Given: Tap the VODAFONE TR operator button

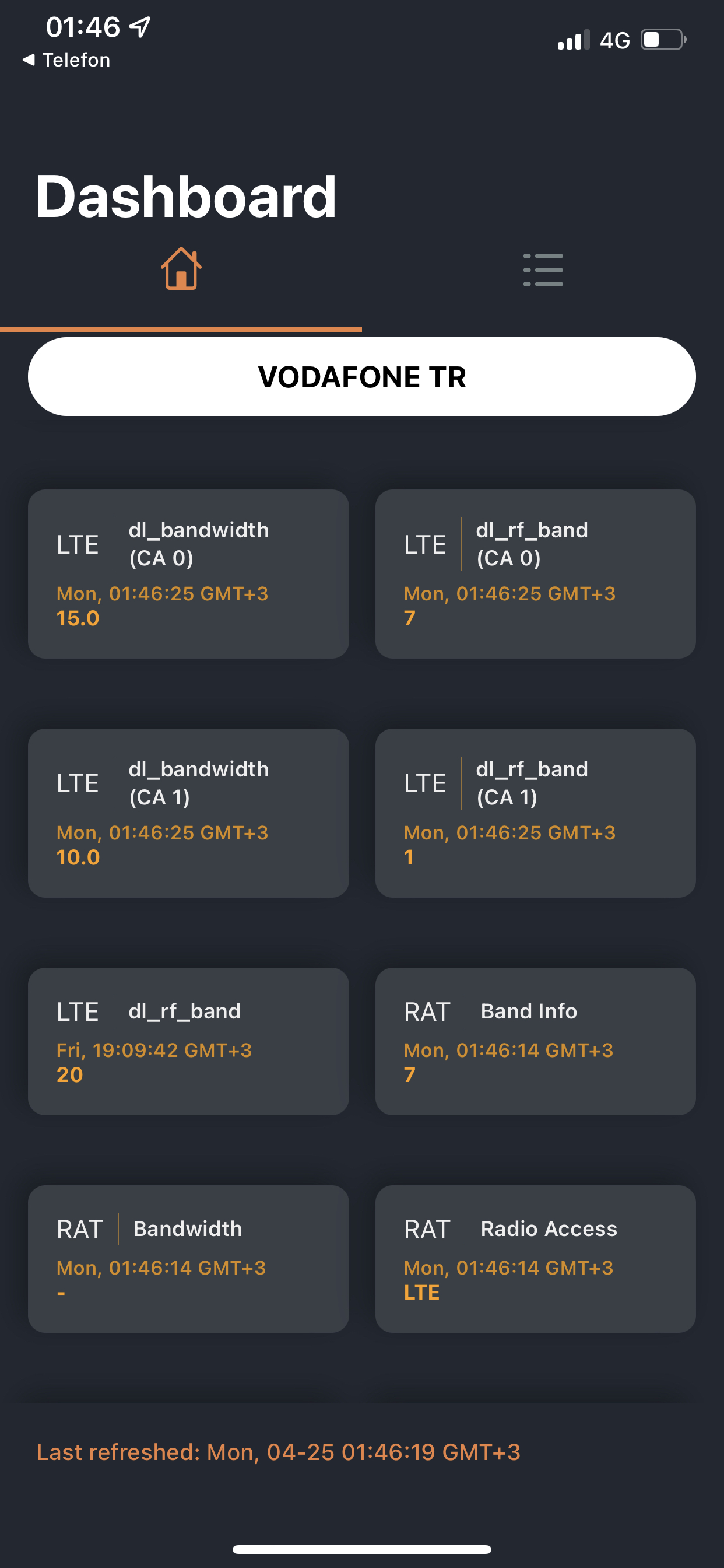Looking at the screenshot, I should [362, 377].
